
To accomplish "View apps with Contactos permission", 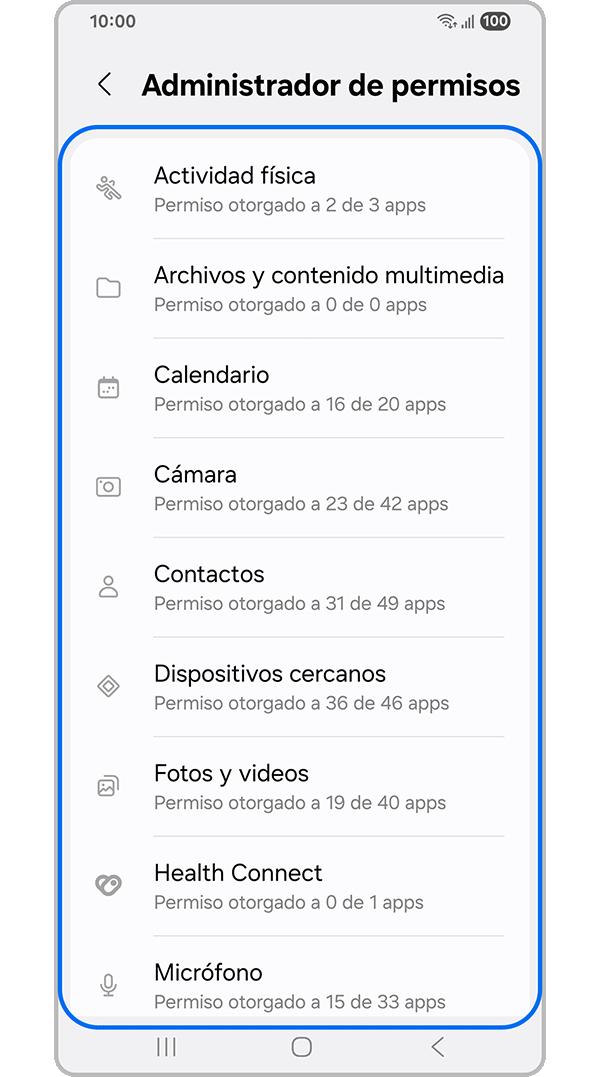I will (300, 587).
